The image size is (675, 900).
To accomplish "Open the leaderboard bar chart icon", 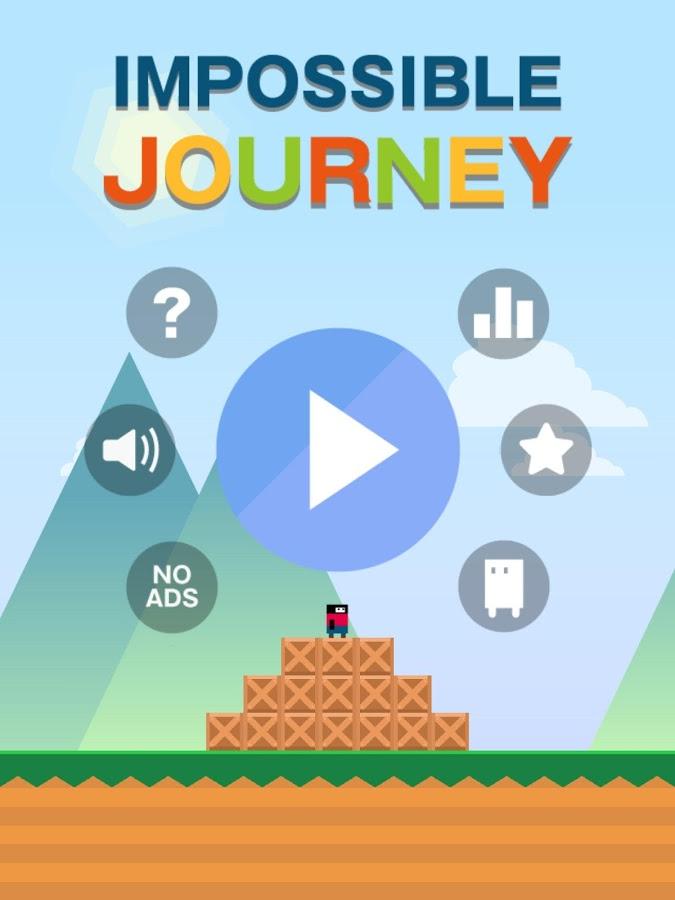I will click(x=503, y=313).
